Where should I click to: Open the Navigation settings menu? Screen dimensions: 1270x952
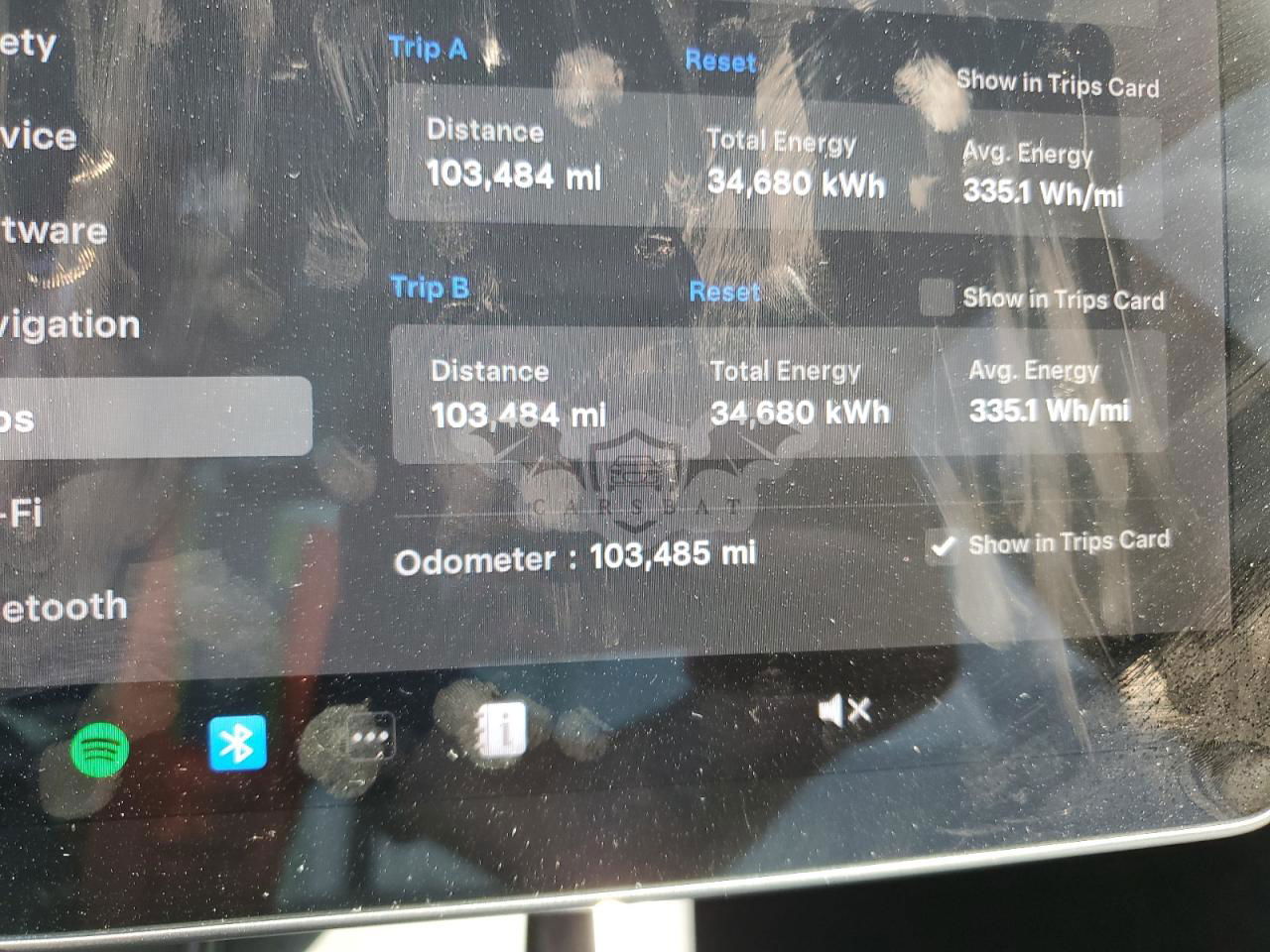point(69,325)
